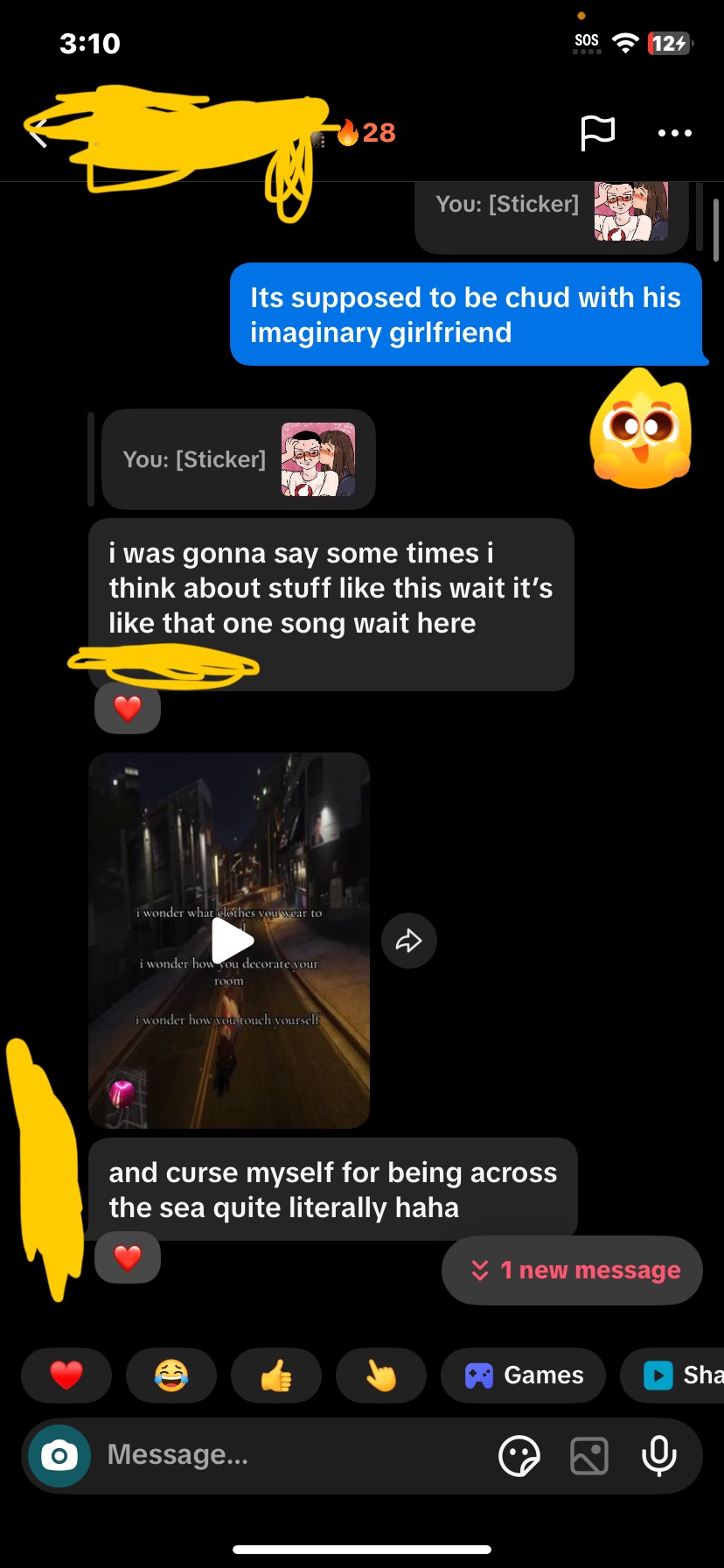Open the photo gallery picker
The image size is (724, 1568).
click(x=589, y=1456)
